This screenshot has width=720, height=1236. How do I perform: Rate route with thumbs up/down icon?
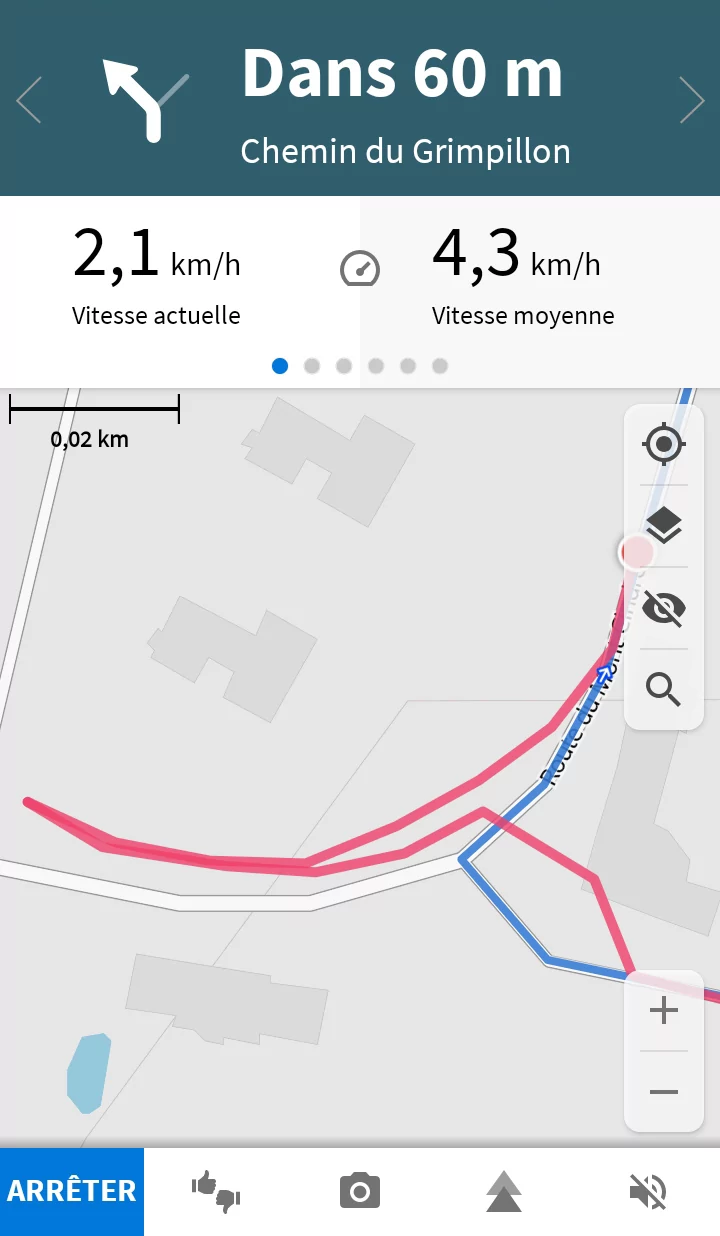click(x=216, y=1191)
